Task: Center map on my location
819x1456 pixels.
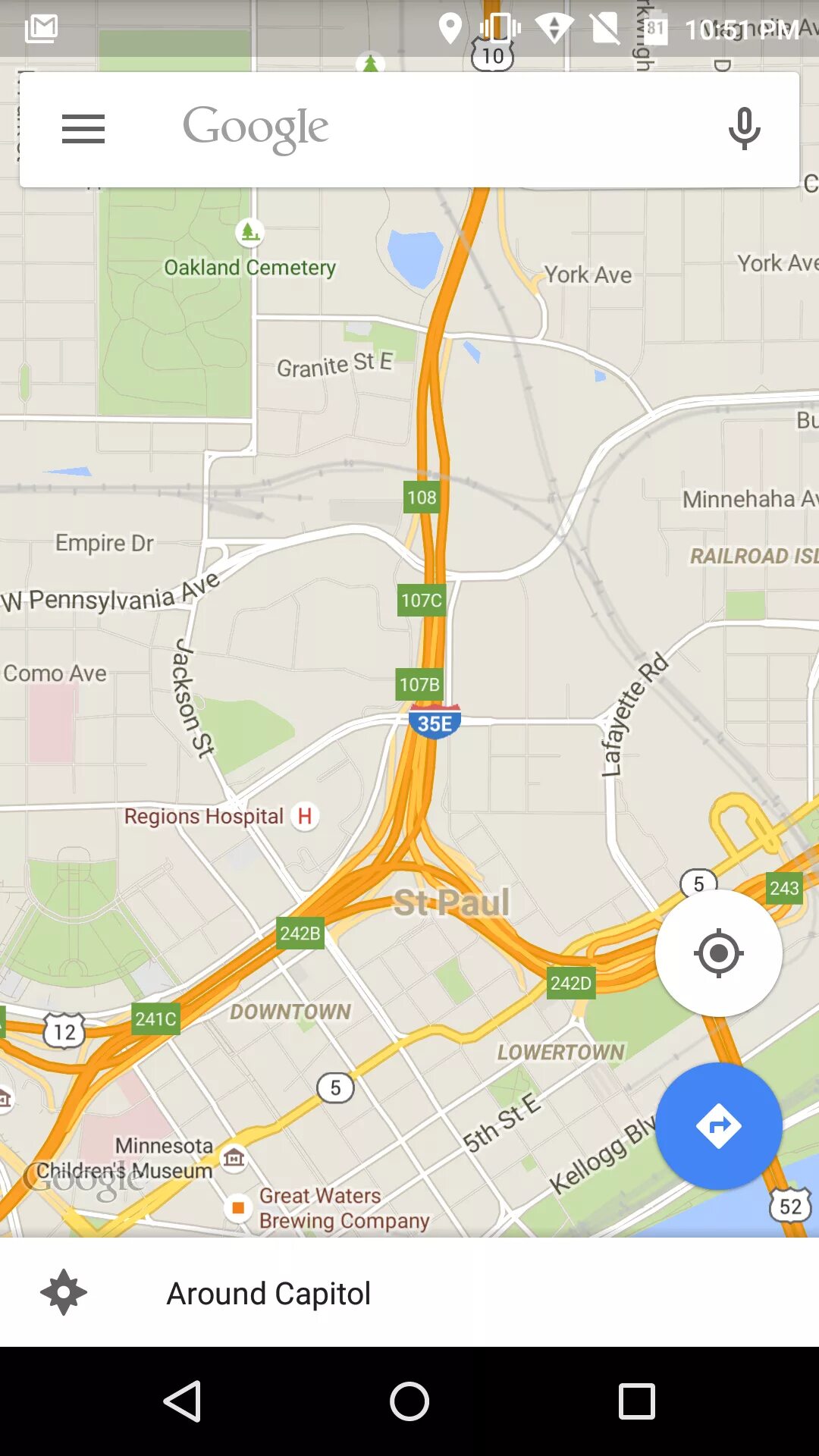Action: click(718, 953)
